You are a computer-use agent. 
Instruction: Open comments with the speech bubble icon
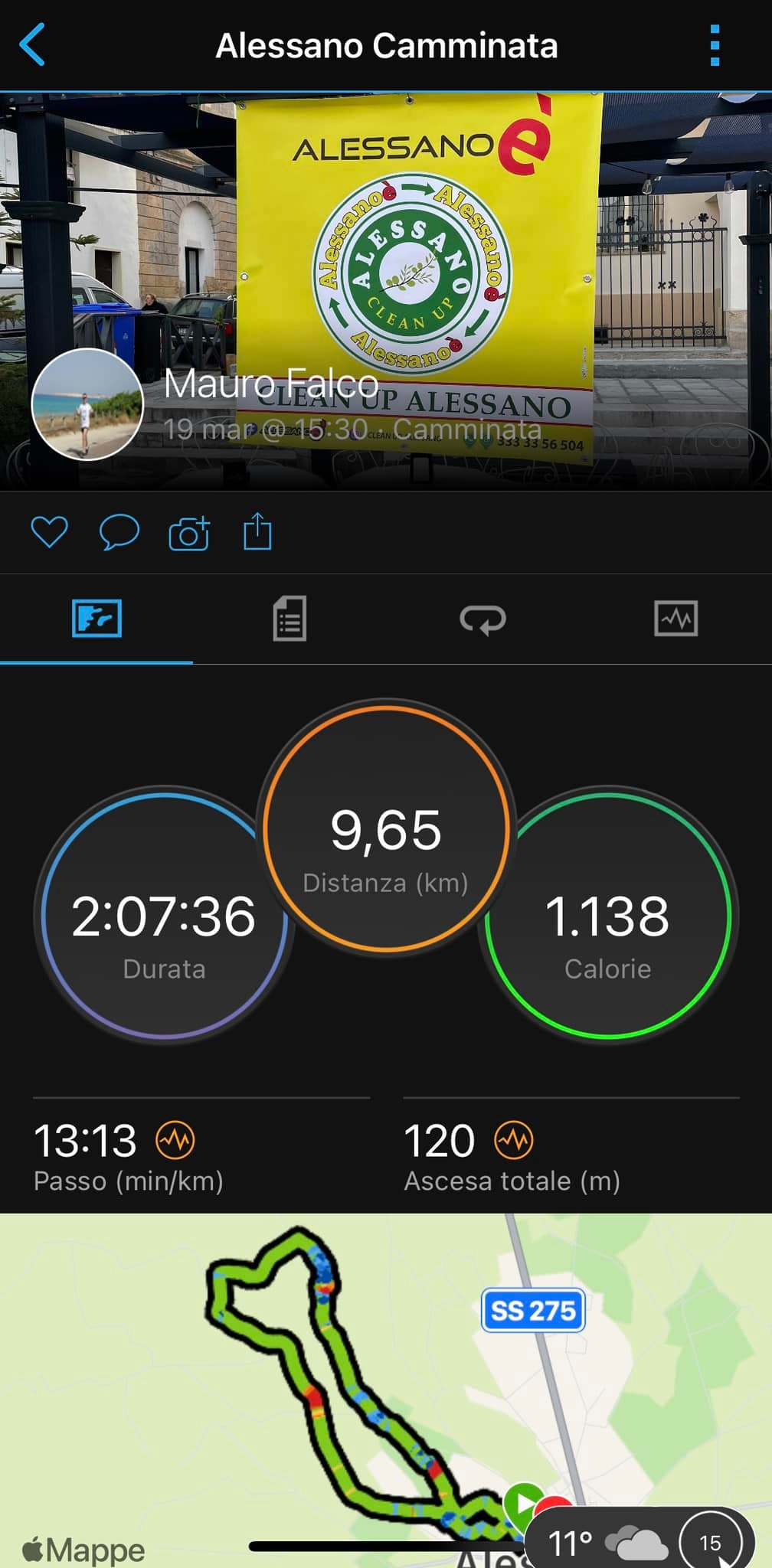click(x=119, y=532)
